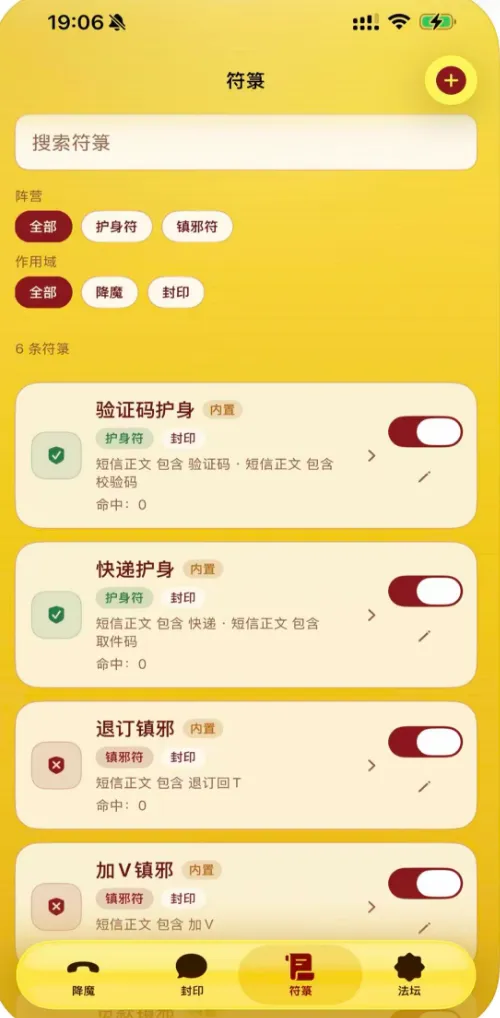Select the 镇邪符 filter chip
This screenshot has height=1018, width=500.
197,227
